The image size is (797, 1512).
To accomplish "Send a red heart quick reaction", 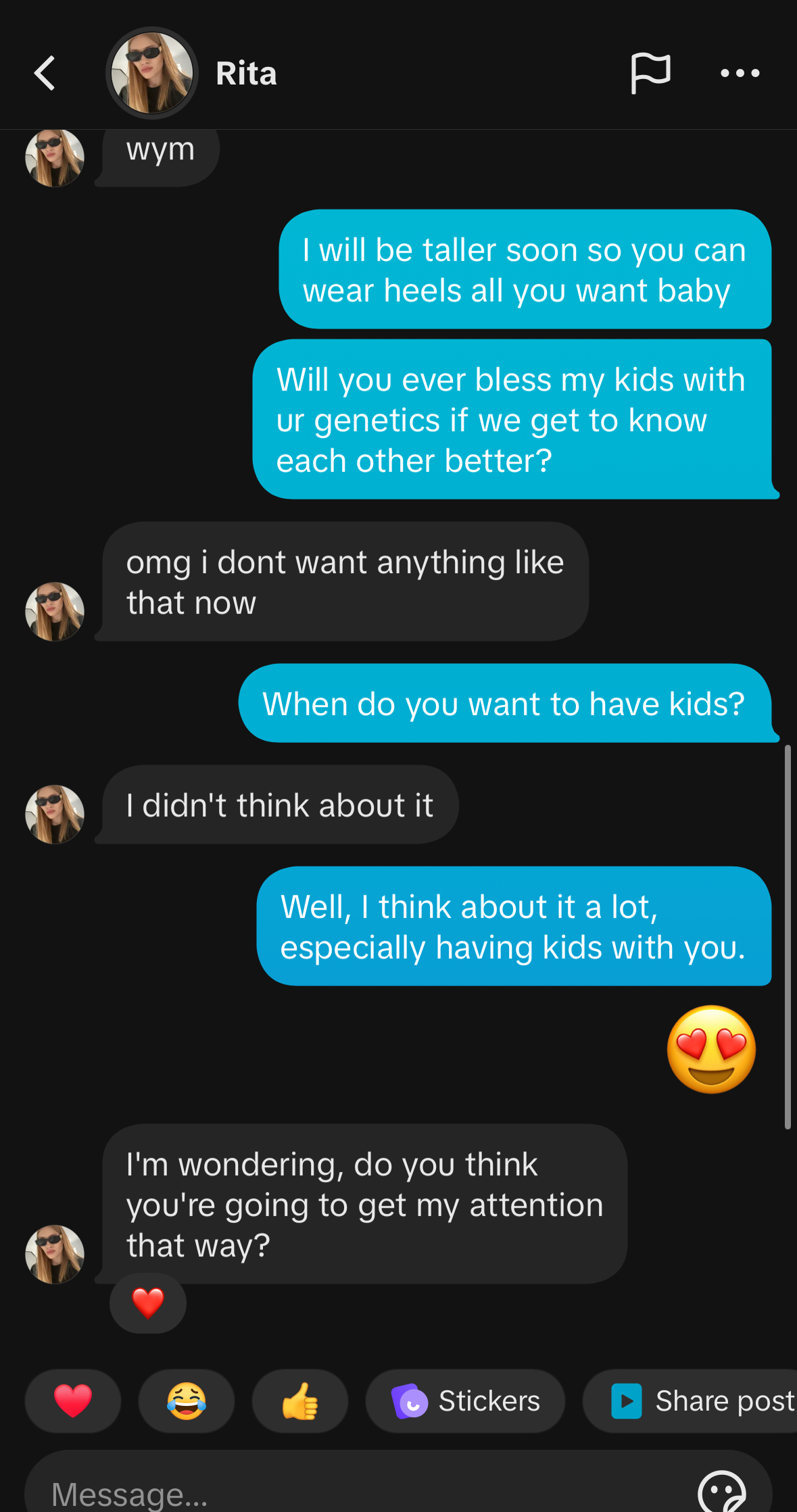I will [x=73, y=1400].
